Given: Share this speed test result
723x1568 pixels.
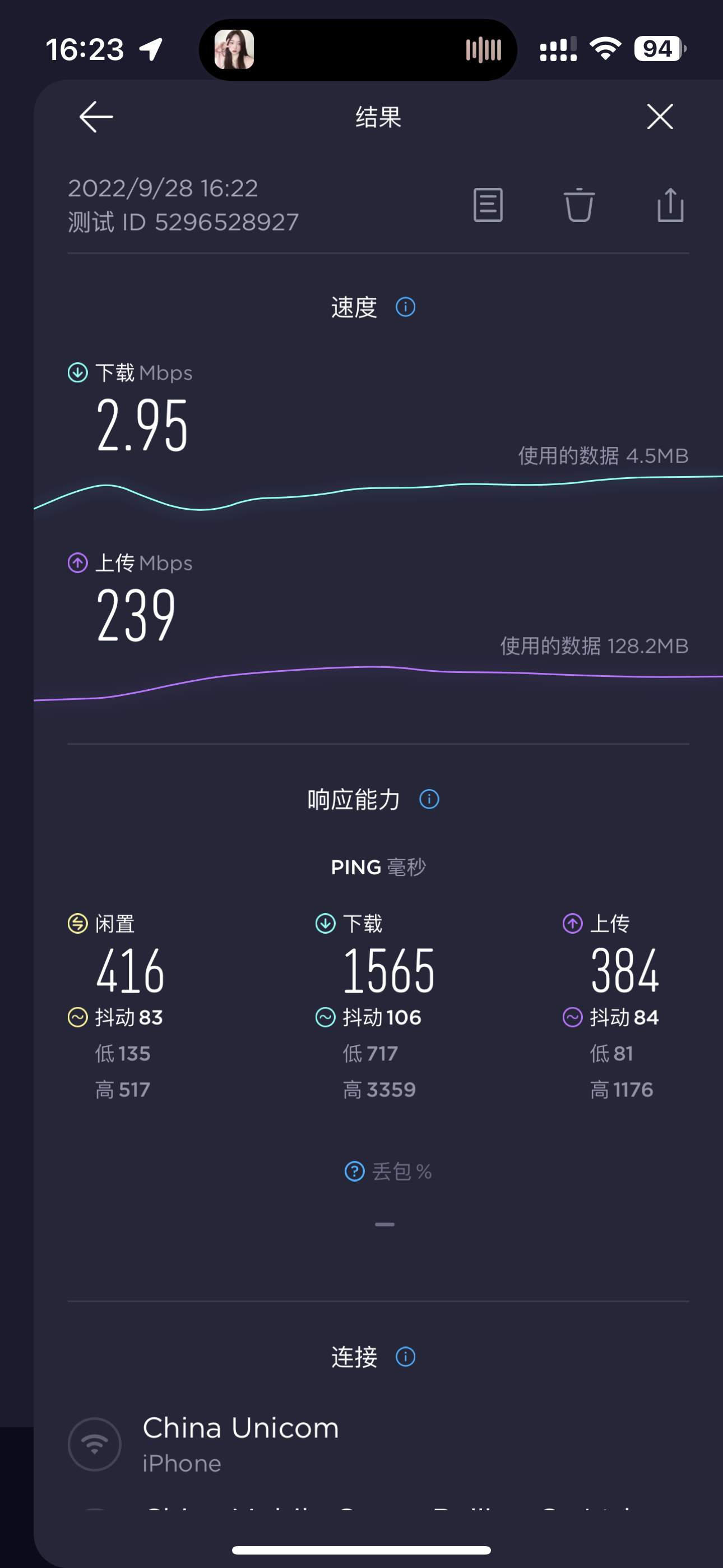Looking at the screenshot, I should (x=670, y=205).
